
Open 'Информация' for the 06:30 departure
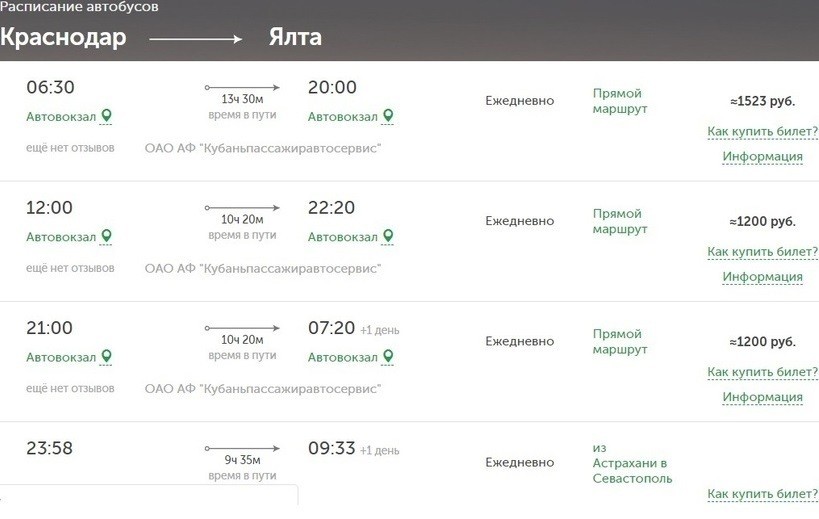tap(762, 156)
